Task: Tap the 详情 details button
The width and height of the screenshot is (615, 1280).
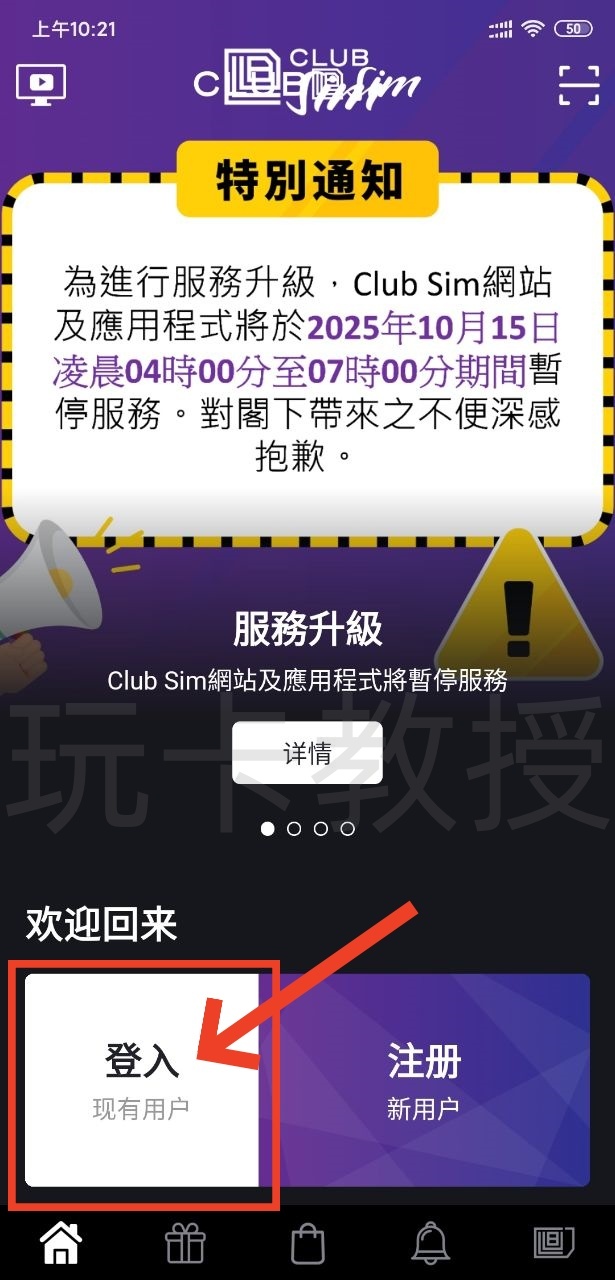Action: point(307,753)
